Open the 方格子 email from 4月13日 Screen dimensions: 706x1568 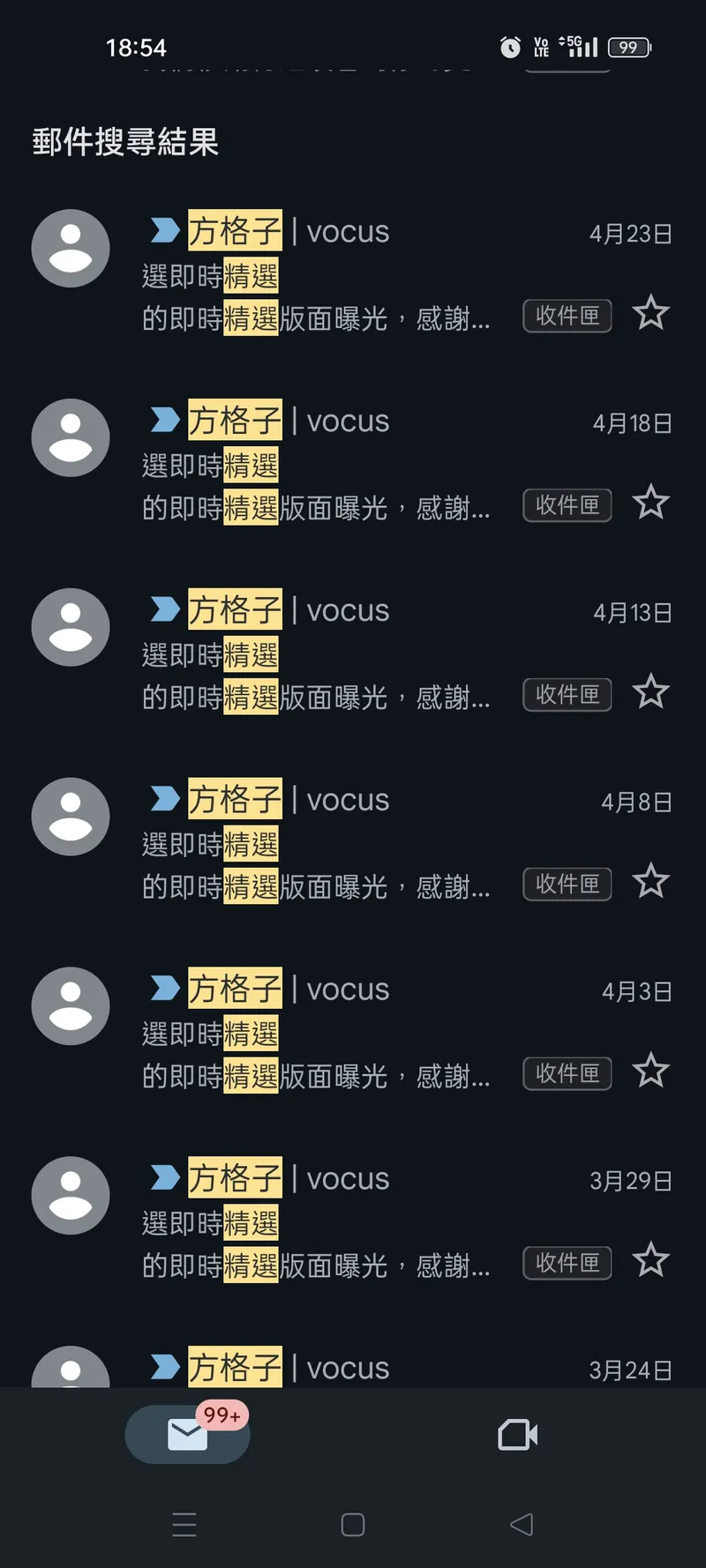click(x=353, y=654)
